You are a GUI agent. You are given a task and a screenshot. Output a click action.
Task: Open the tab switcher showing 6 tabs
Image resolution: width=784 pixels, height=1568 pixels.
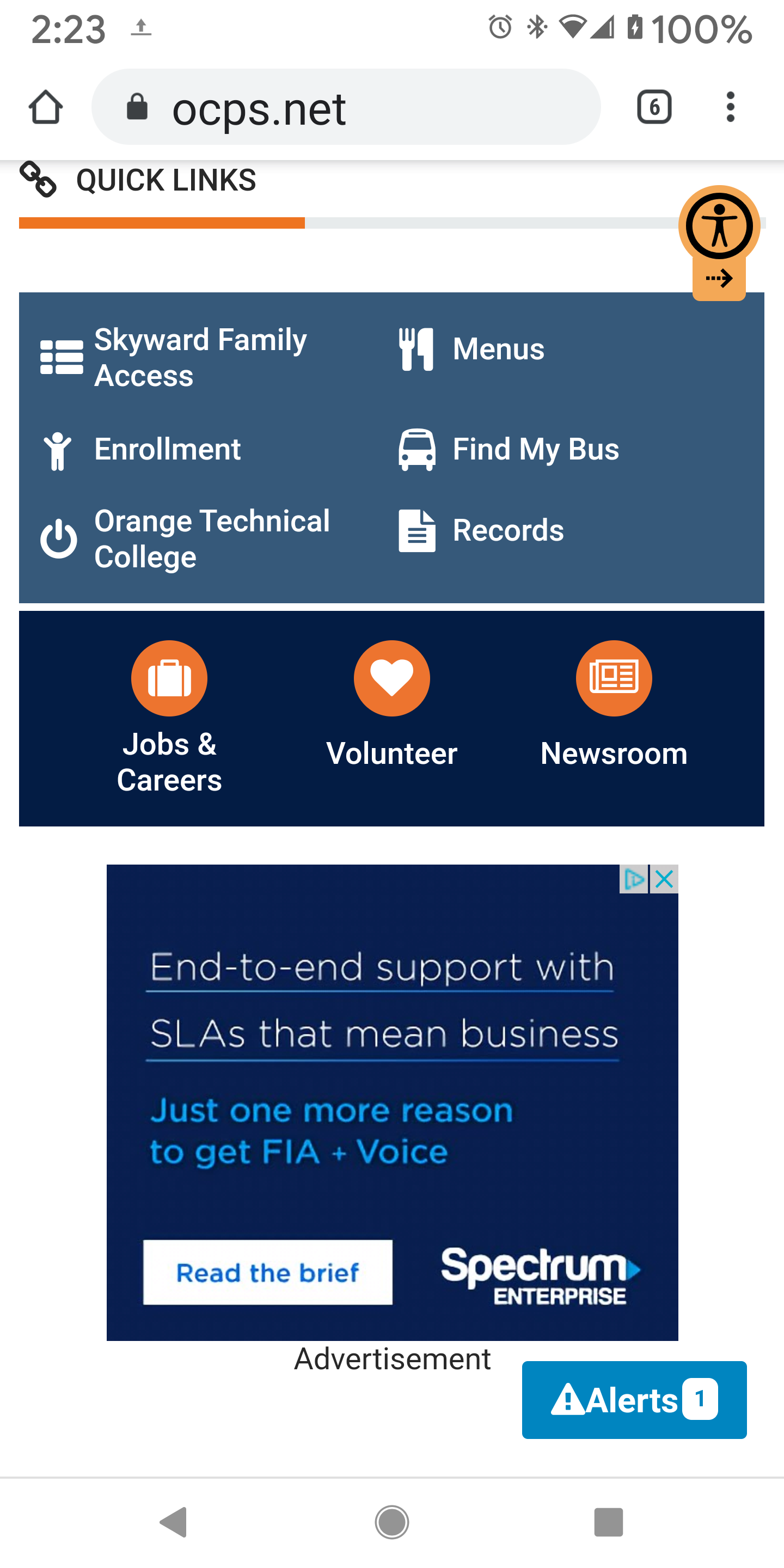(x=654, y=107)
